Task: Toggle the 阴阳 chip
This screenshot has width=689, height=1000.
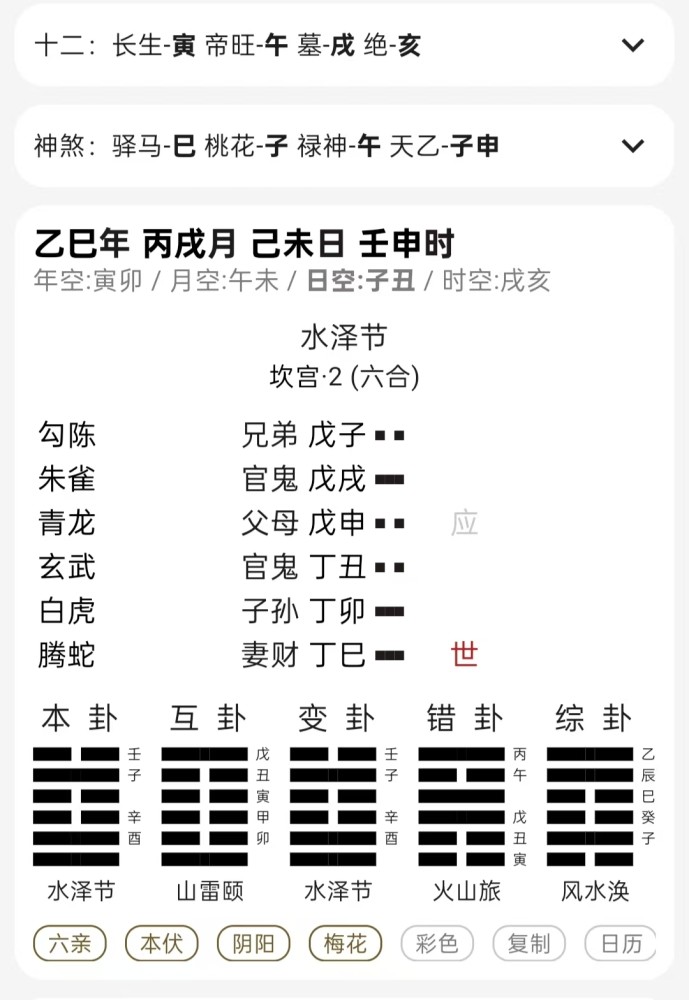Action: coord(253,943)
